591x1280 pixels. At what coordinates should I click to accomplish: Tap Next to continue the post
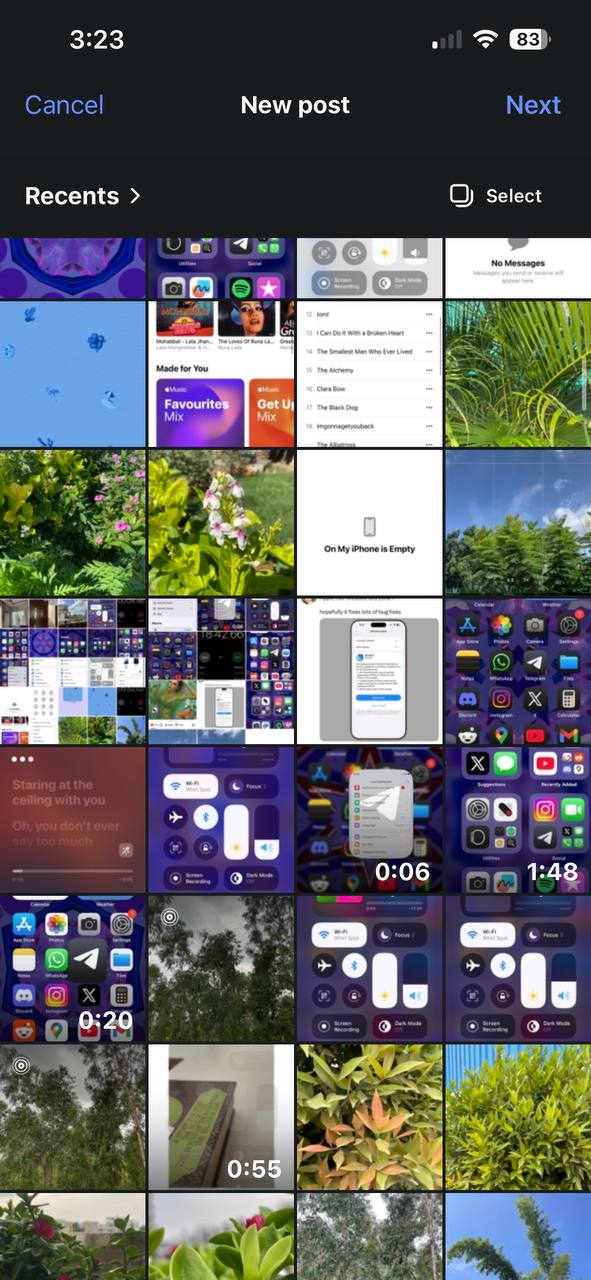(x=533, y=105)
